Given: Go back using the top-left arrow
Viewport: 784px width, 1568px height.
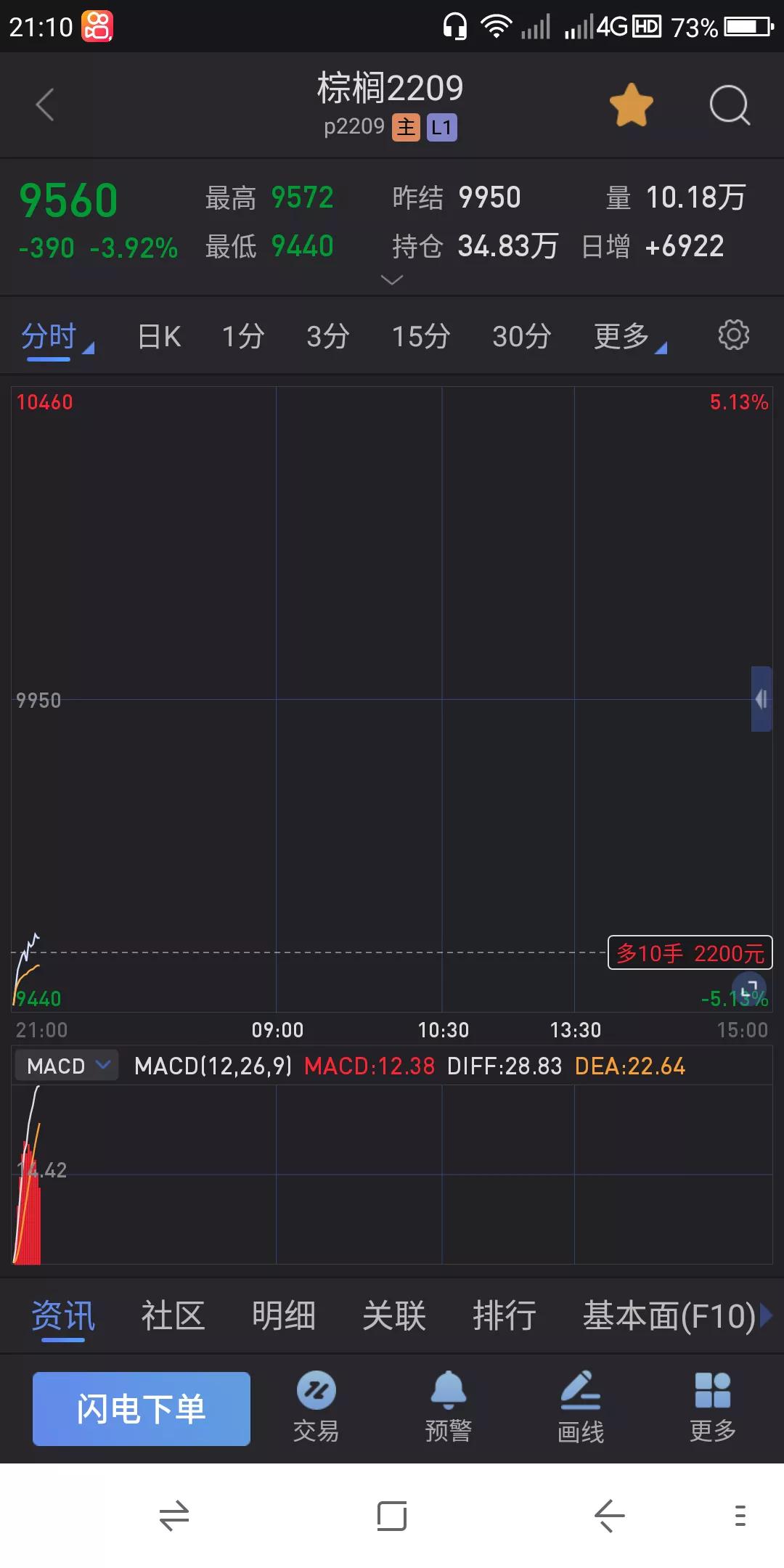Looking at the screenshot, I should [45, 105].
